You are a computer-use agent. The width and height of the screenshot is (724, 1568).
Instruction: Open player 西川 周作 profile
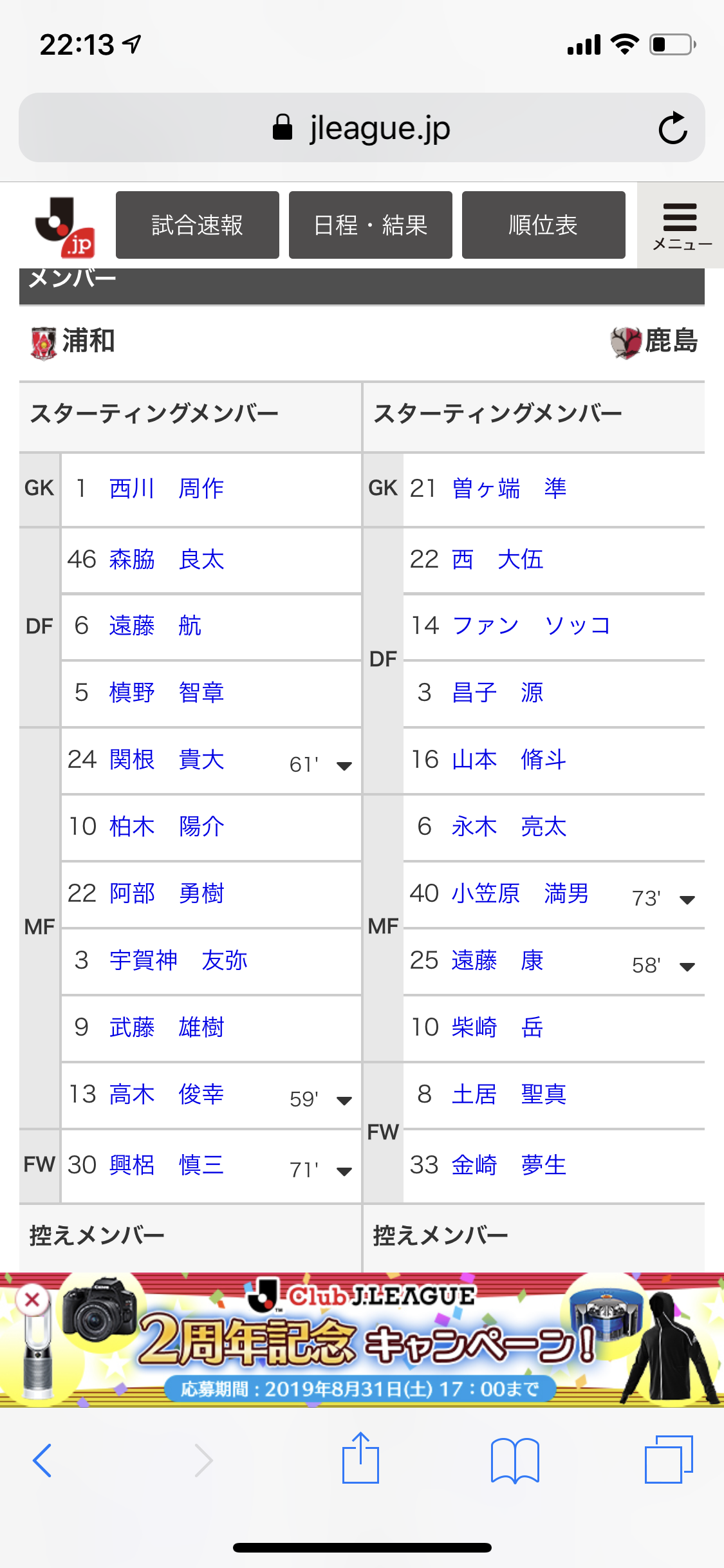[167, 489]
